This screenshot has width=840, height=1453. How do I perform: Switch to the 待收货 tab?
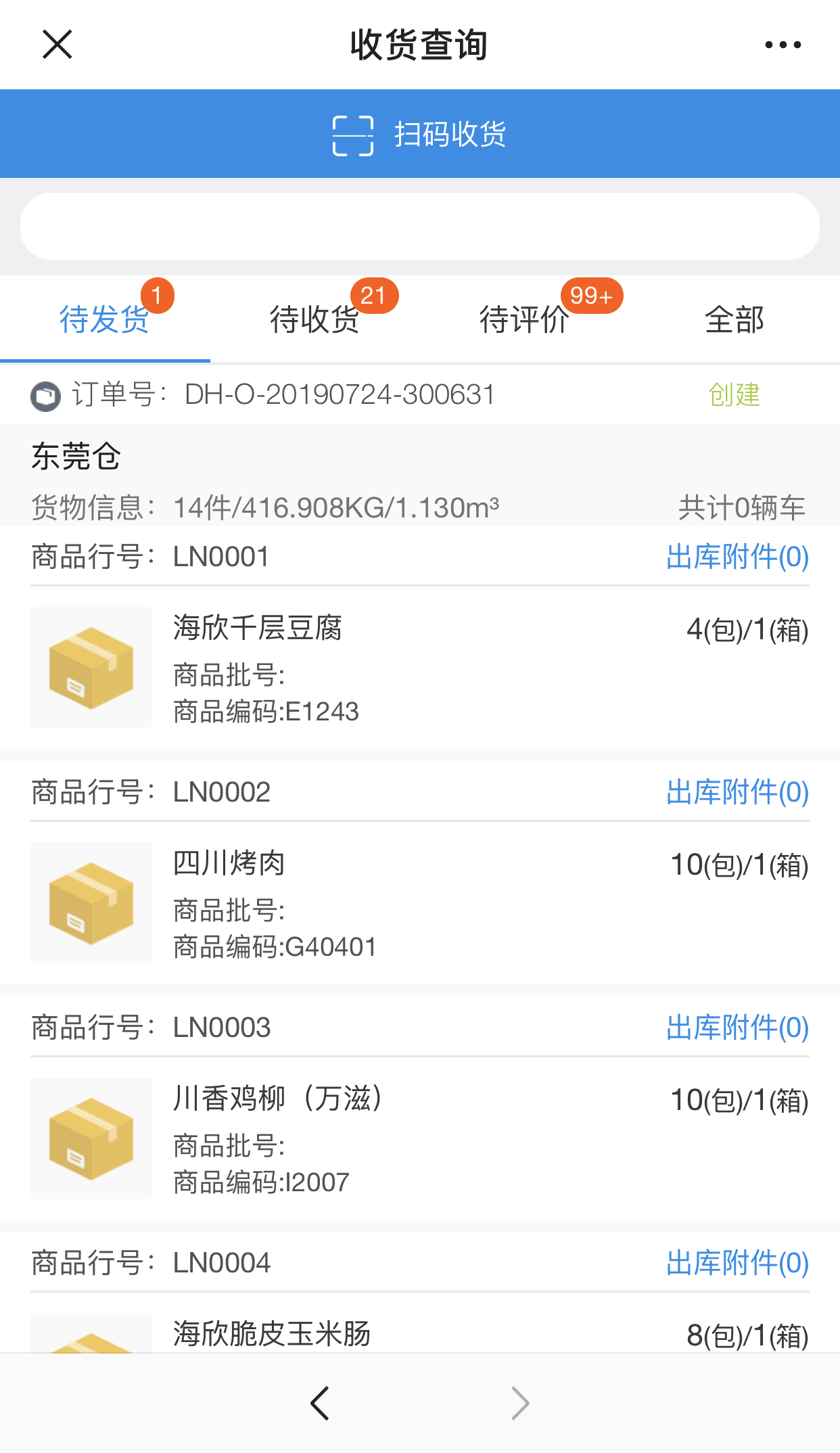click(x=314, y=319)
